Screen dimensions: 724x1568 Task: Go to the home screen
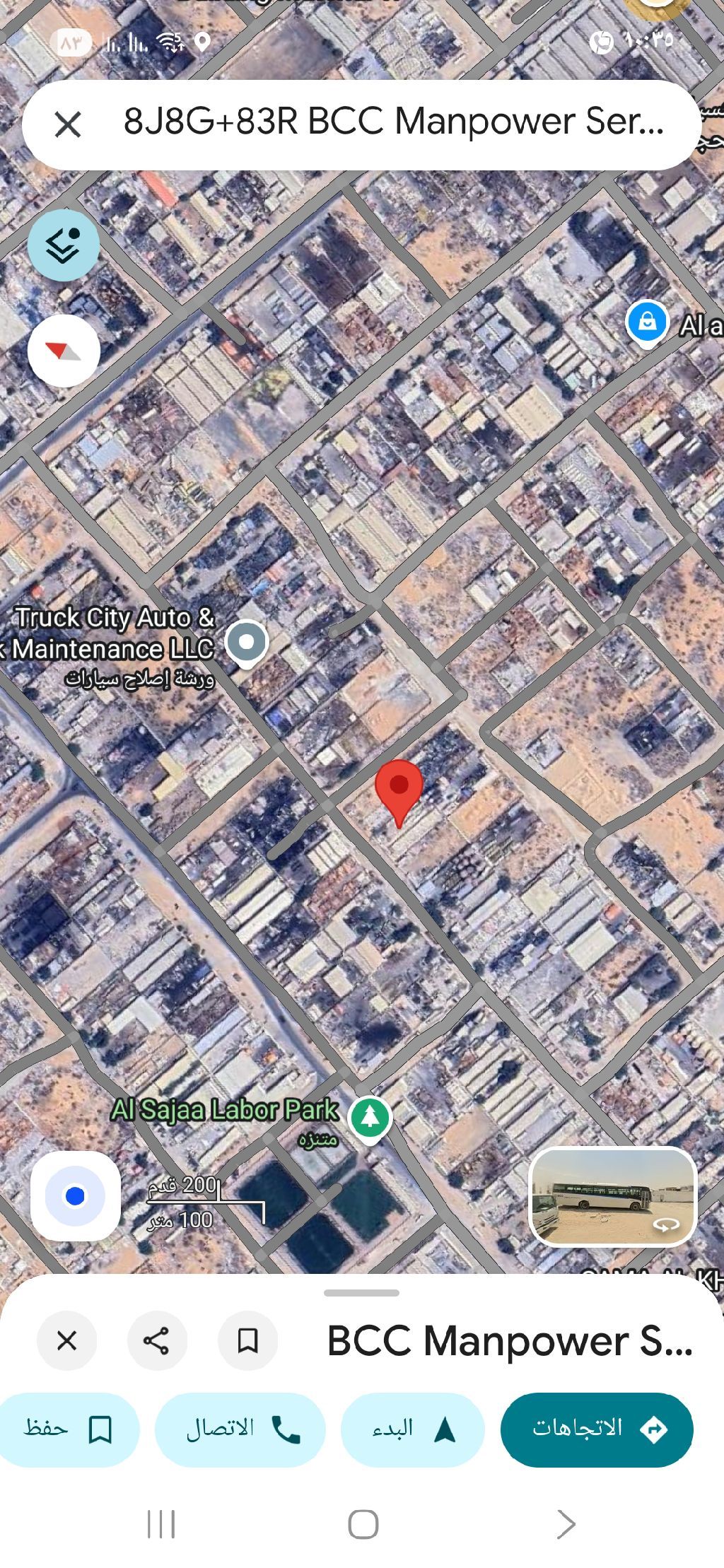tap(363, 1524)
